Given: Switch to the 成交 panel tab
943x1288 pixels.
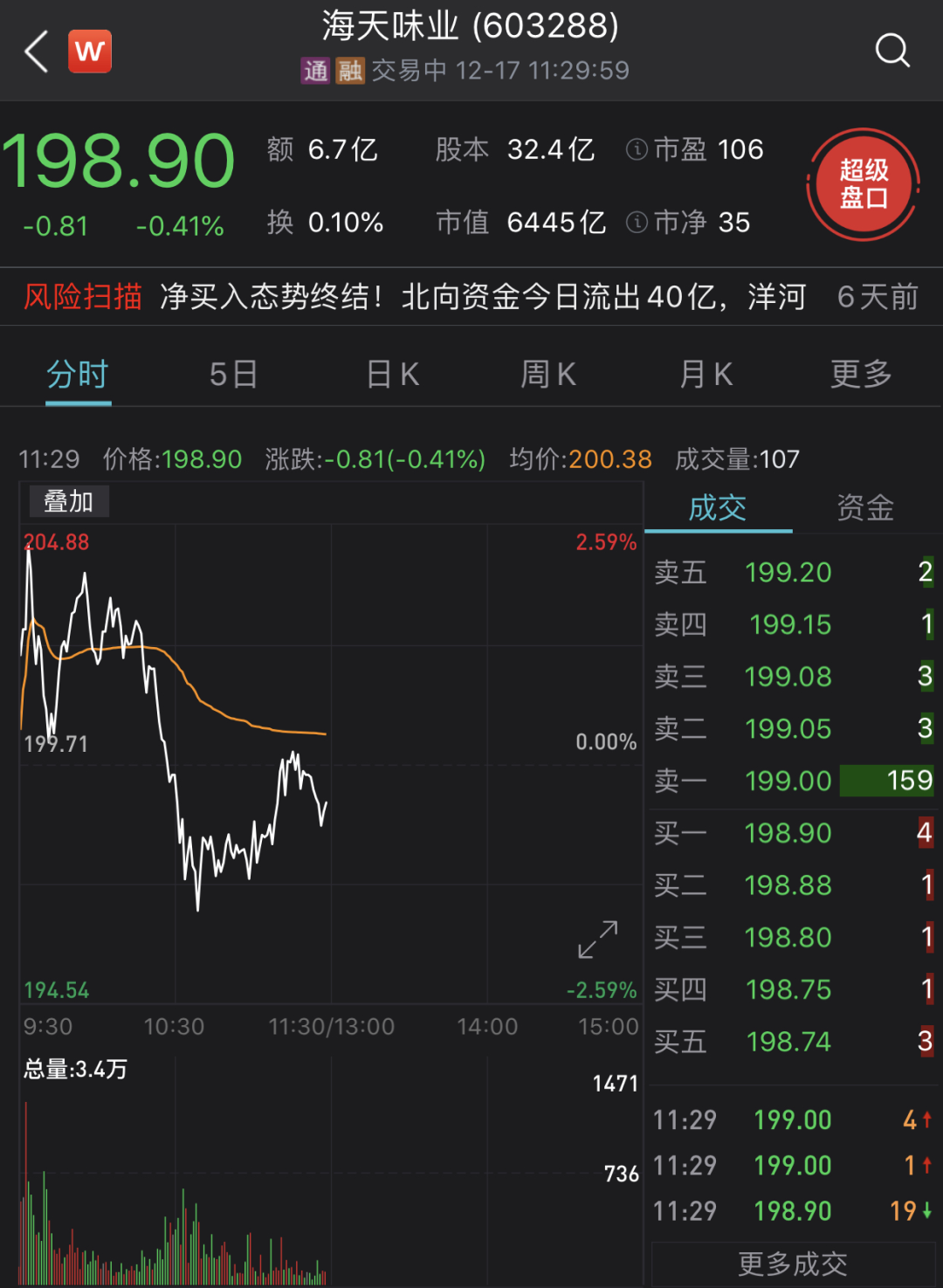Looking at the screenshot, I should click(x=718, y=508).
